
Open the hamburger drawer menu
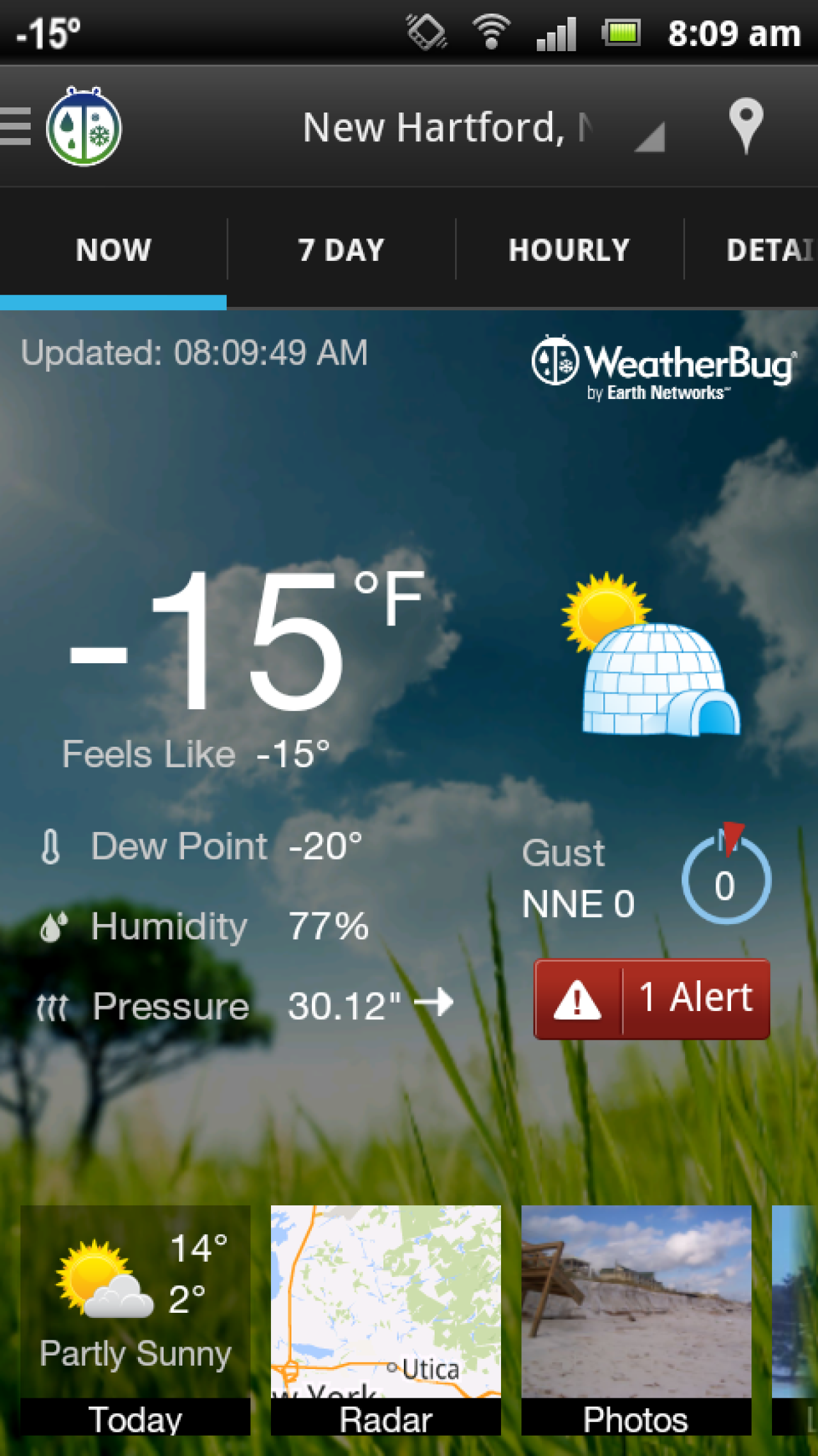pos(15,127)
